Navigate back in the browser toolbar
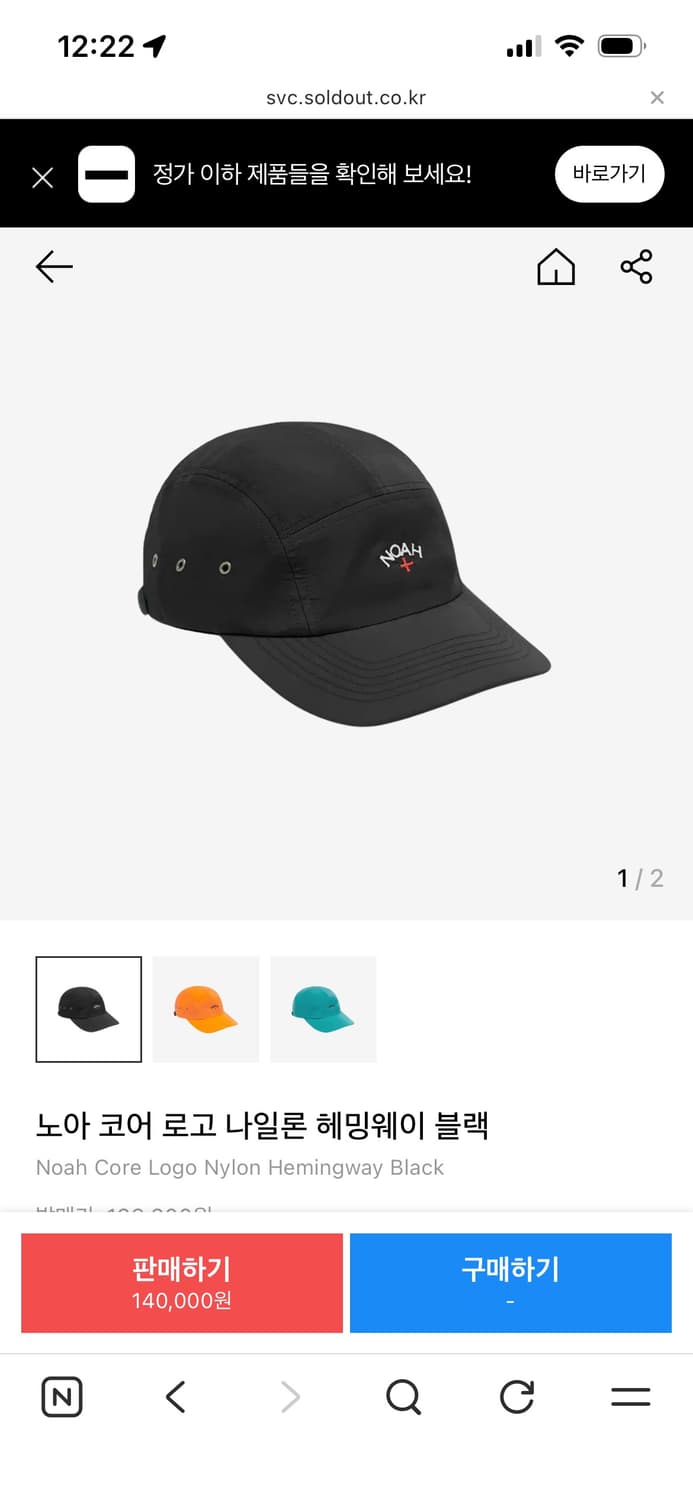Screen dimensions: 693x1500 [176, 1397]
